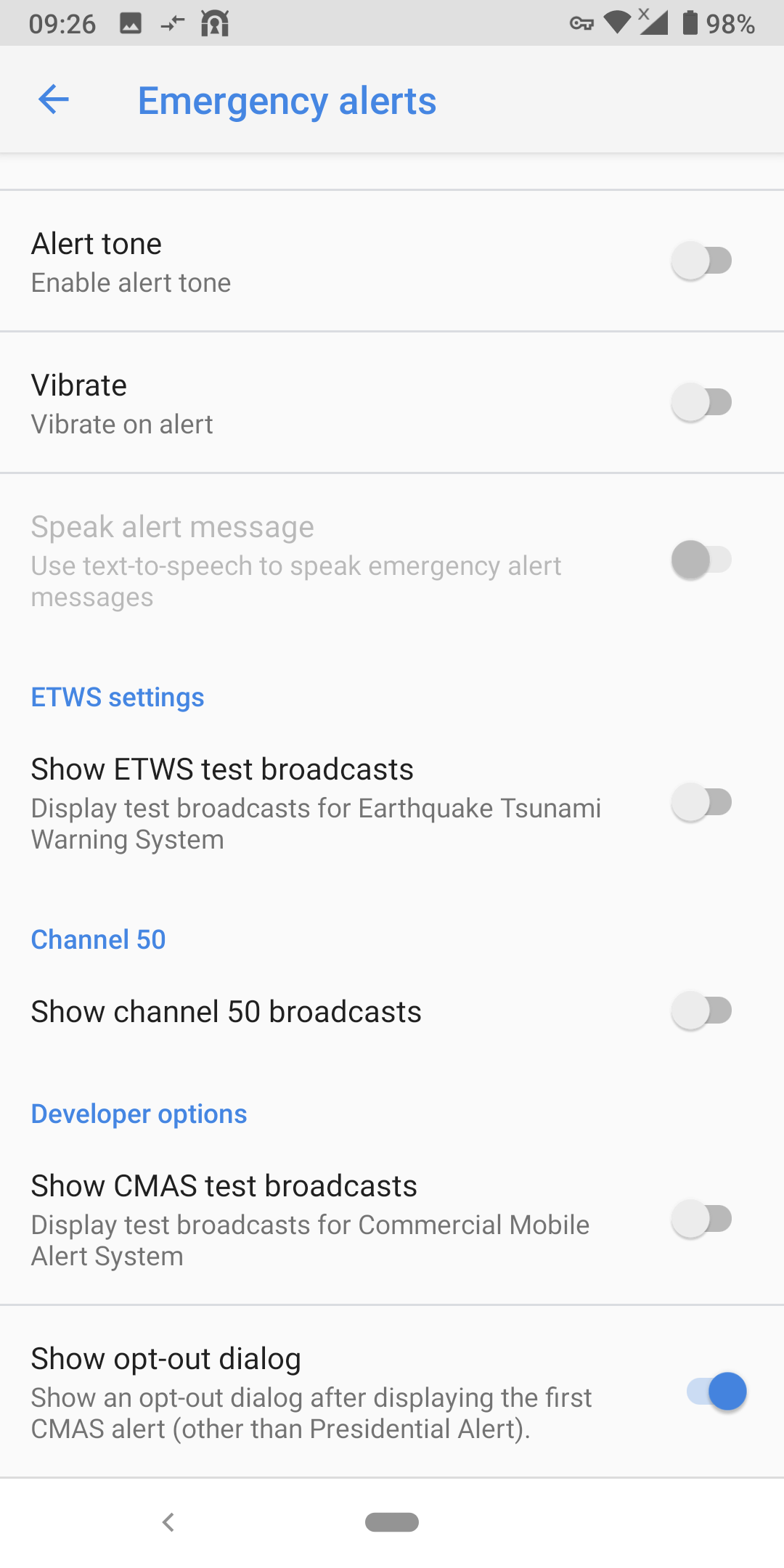
Task: Go back from Emergency alerts
Action: tap(54, 99)
